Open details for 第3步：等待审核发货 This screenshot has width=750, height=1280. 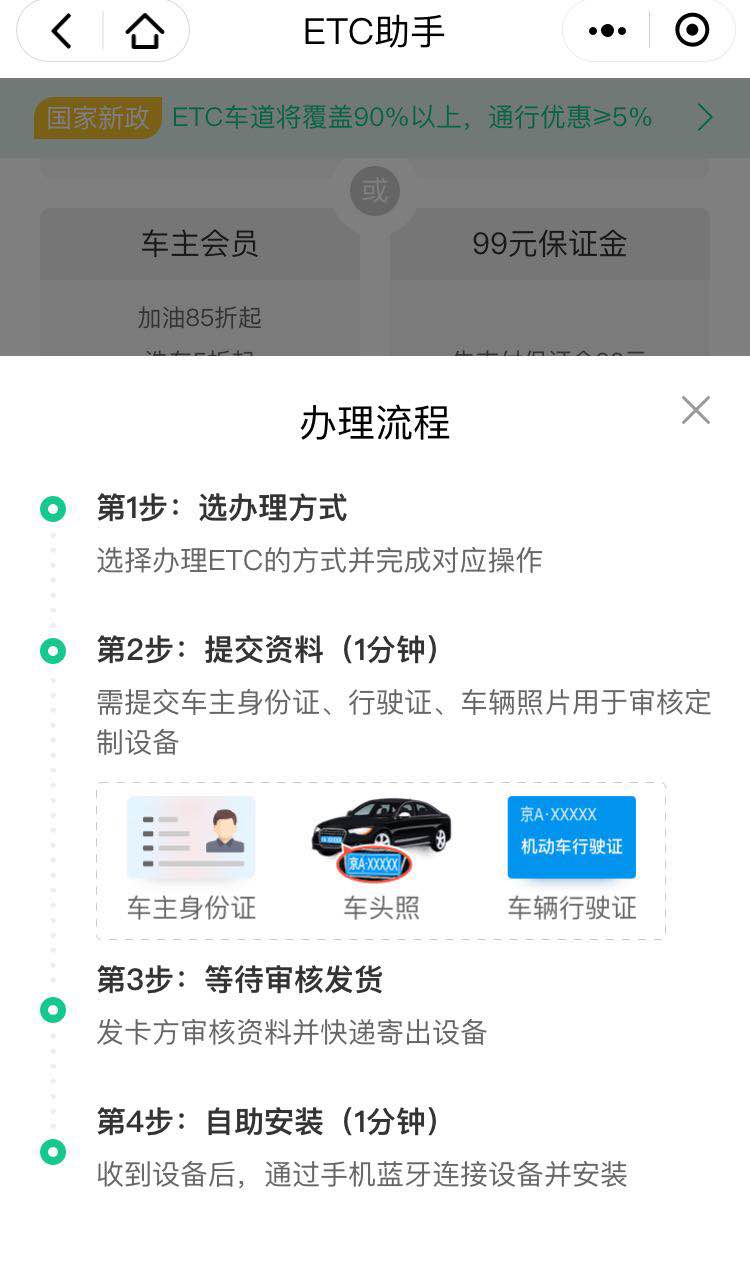point(240,980)
